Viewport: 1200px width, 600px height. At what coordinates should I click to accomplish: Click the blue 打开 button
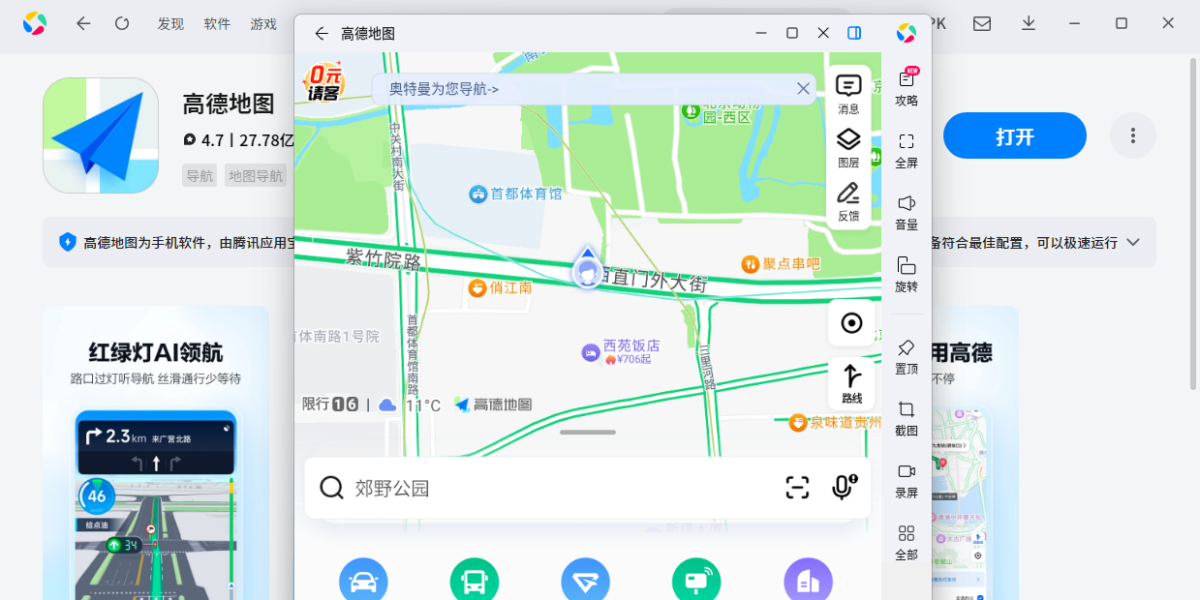(x=1014, y=136)
